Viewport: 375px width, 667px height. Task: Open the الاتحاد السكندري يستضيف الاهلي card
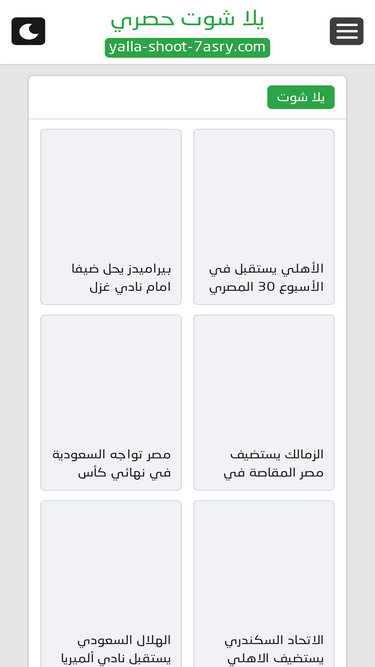tap(264, 584)
